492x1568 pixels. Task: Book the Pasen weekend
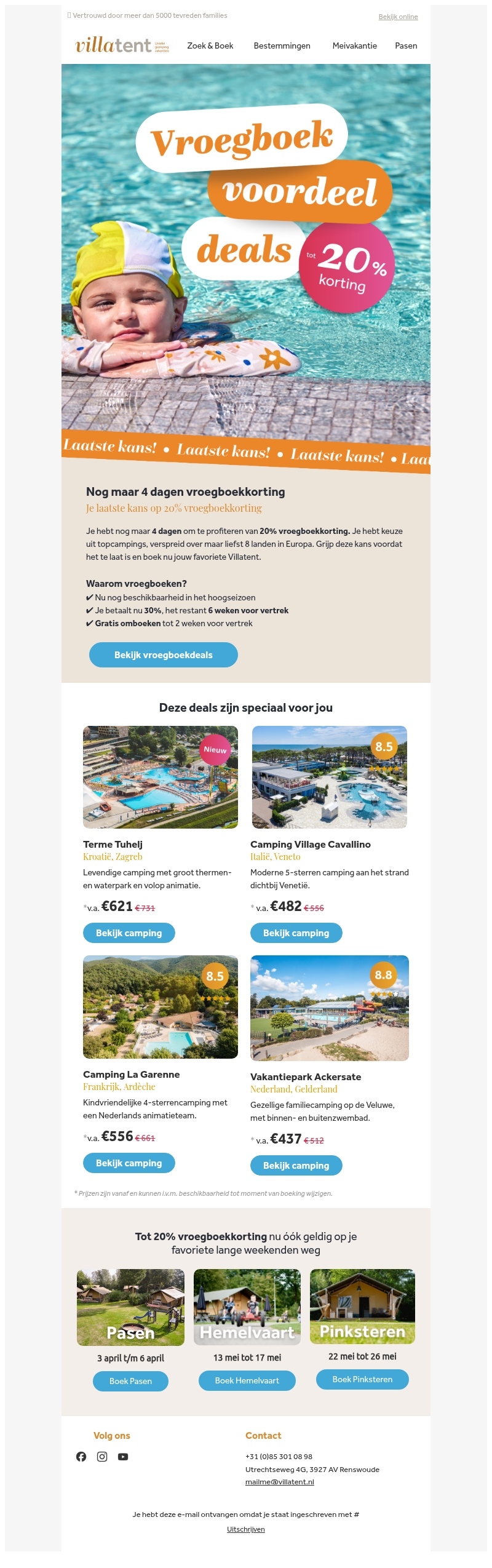point(130,1381)
